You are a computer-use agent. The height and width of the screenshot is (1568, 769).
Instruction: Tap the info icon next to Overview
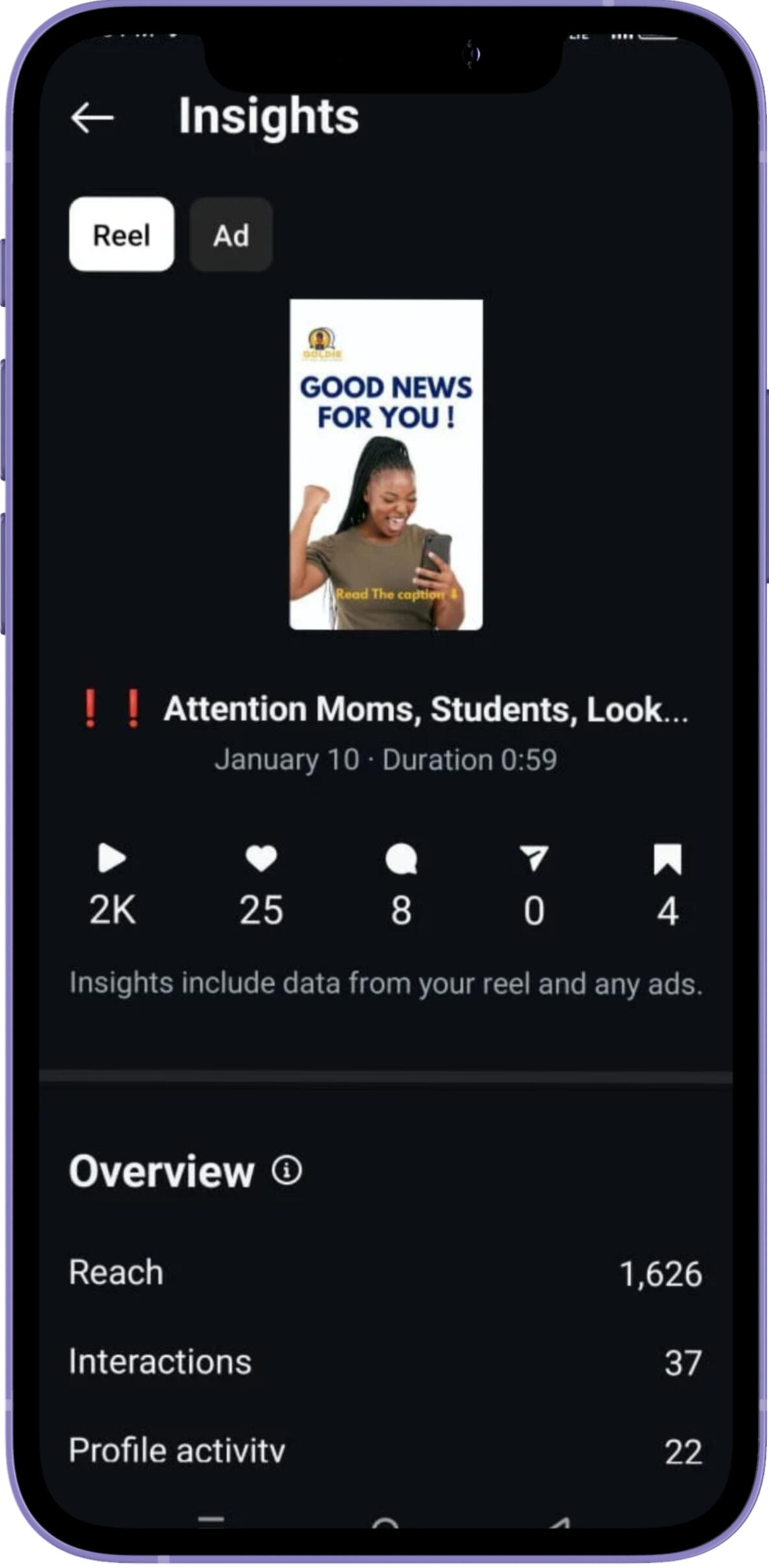click(287, 1170)
